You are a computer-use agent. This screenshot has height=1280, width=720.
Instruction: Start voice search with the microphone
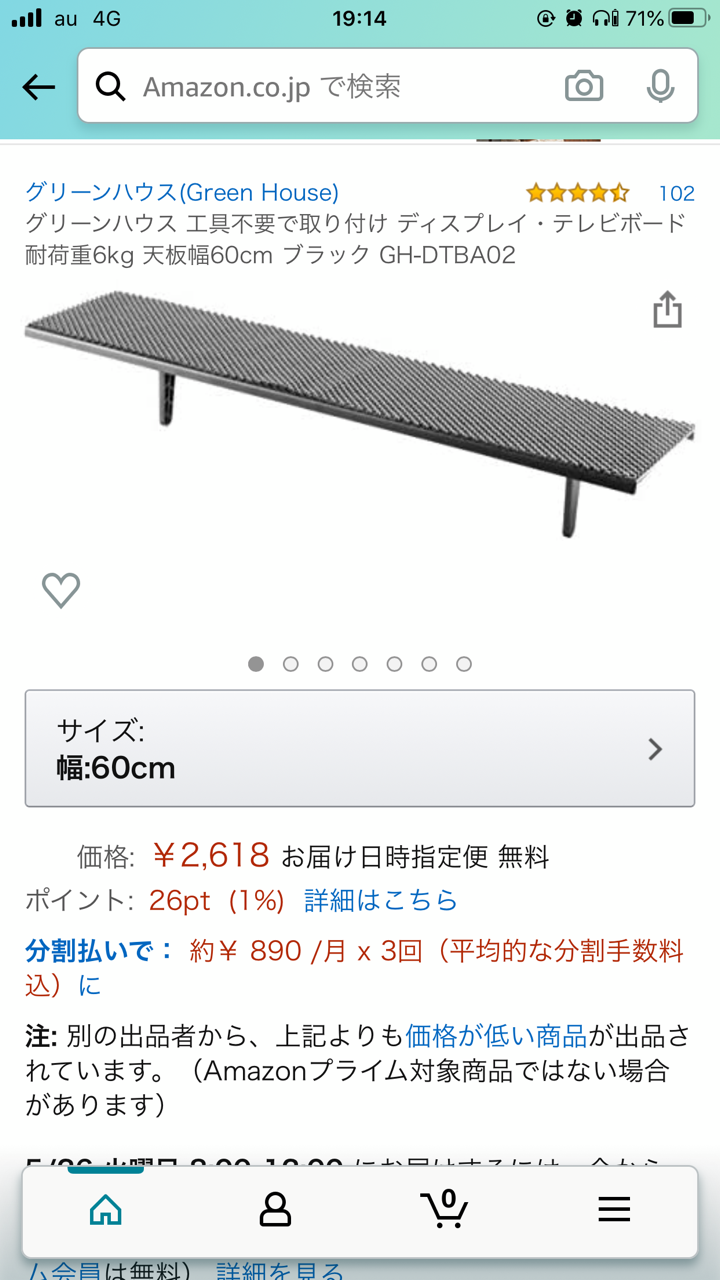point(660,87)
